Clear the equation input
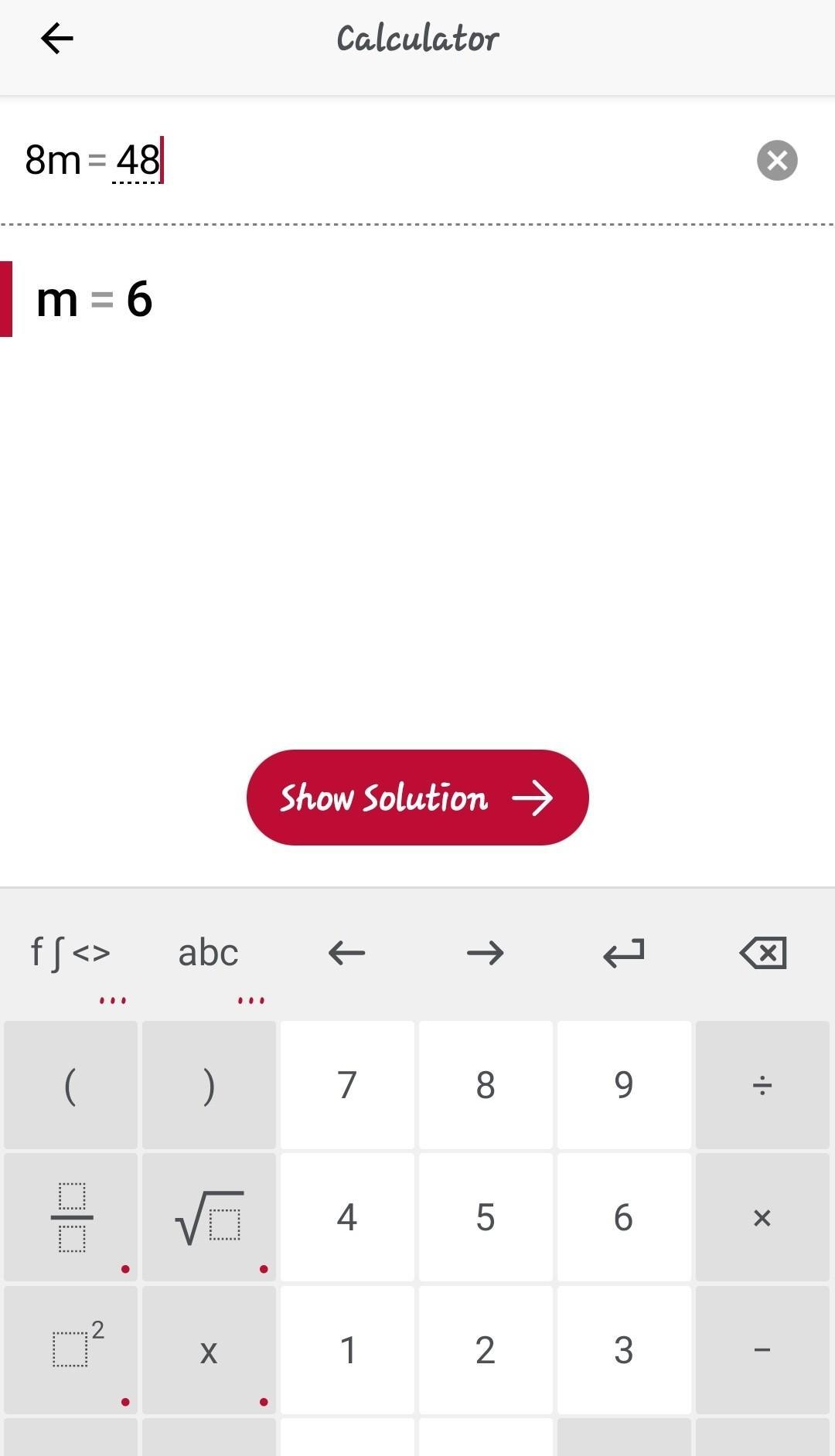835x1456 pixels. (777, 161)
